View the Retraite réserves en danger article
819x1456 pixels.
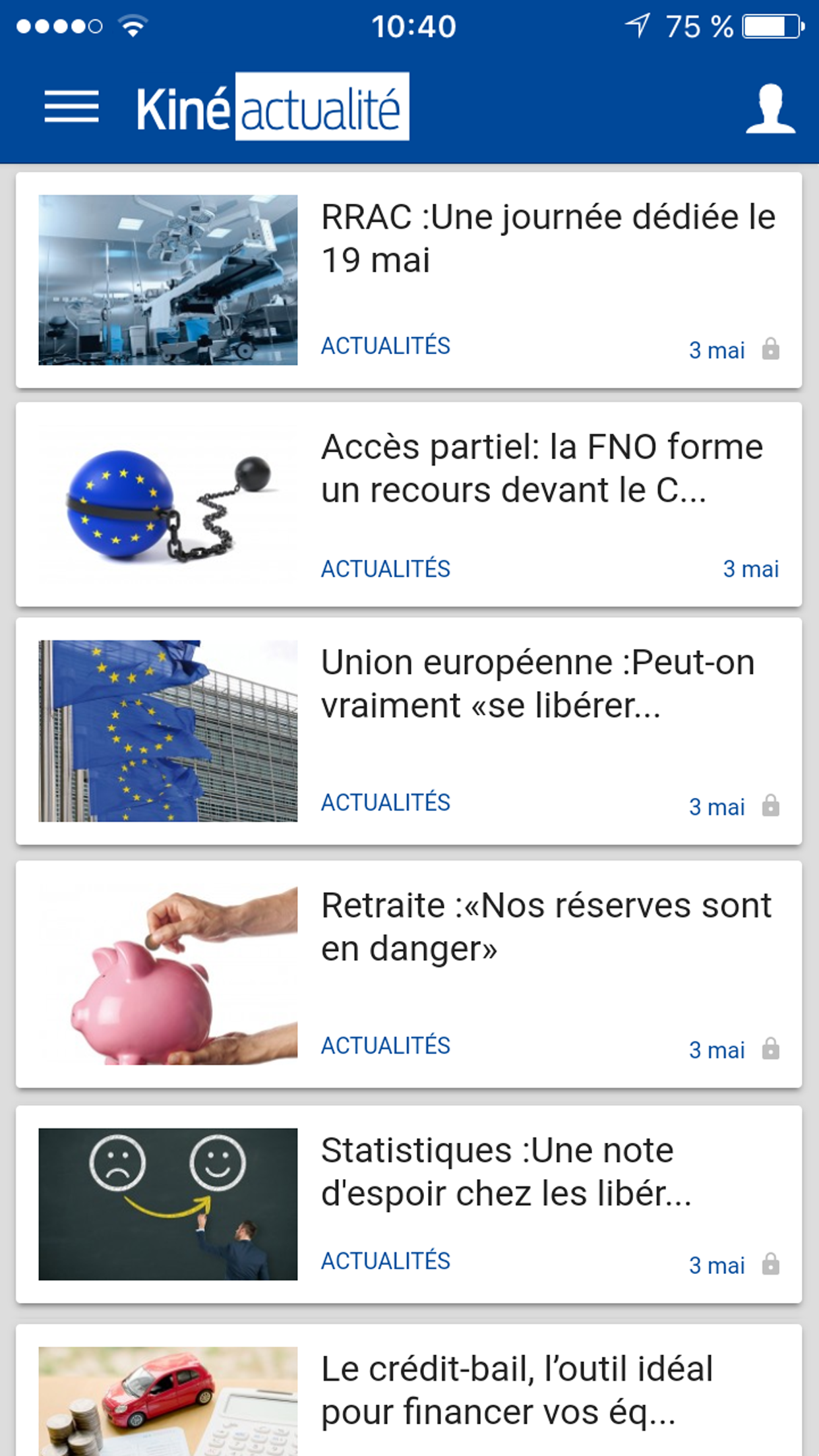coord(545,926)
